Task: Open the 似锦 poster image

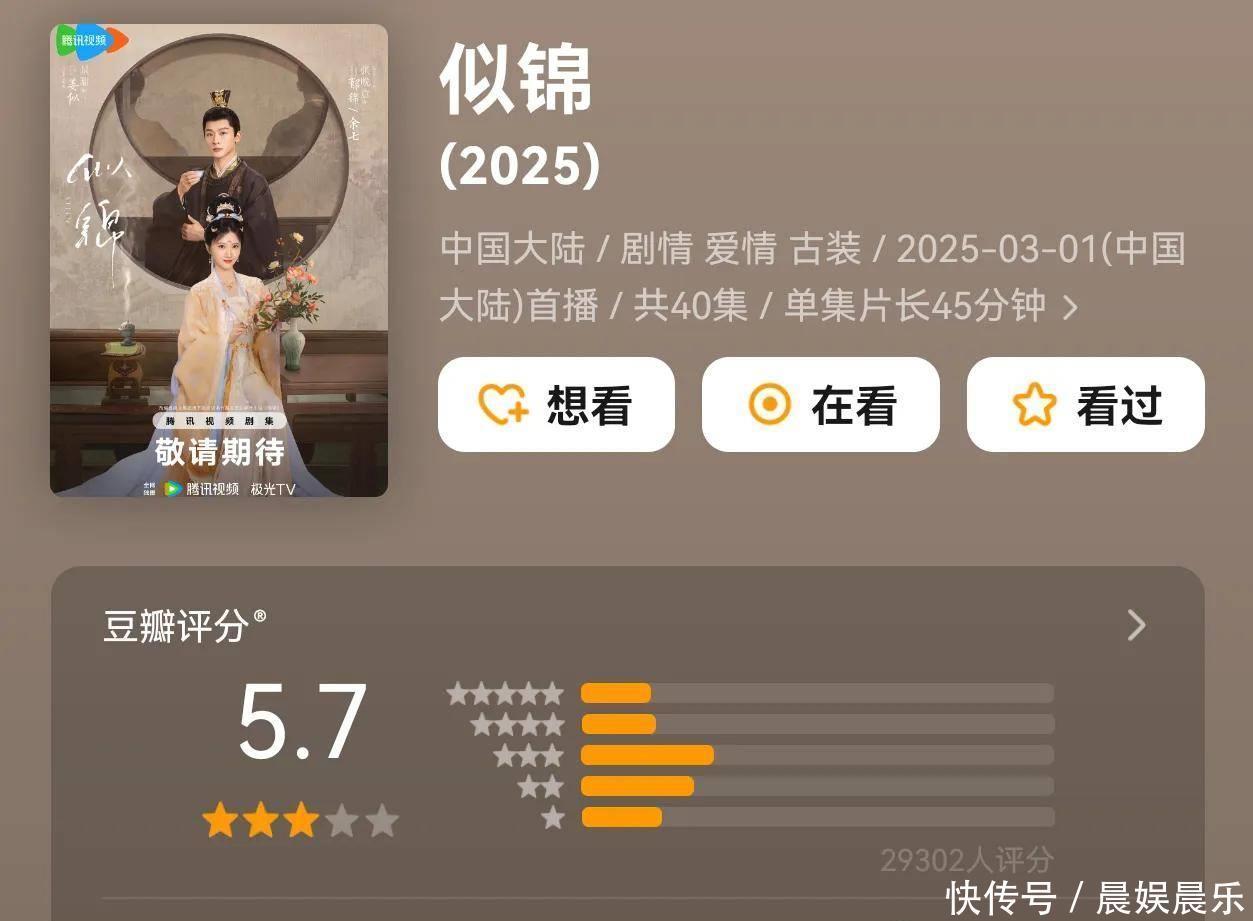Action: tap(219, 260)
